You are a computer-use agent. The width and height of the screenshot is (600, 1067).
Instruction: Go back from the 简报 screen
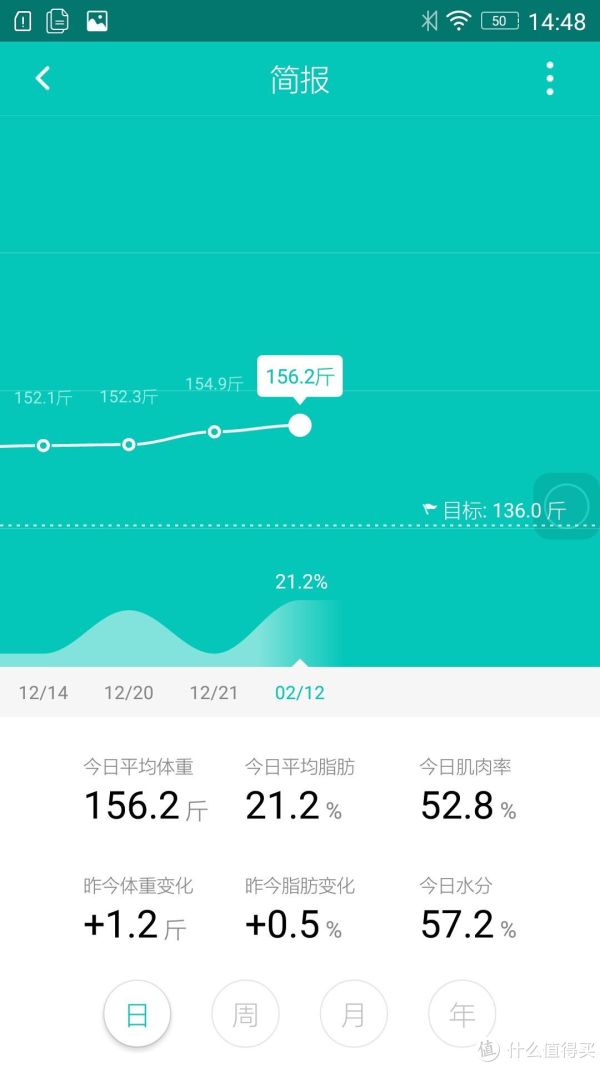pyautogui.click(x=43, y=78)
